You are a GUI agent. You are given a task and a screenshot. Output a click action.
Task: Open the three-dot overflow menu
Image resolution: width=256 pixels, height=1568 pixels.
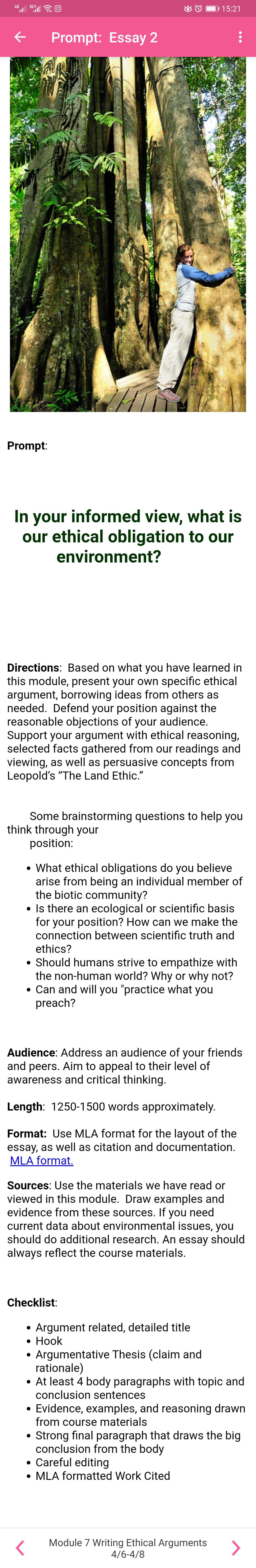point(240,37)
